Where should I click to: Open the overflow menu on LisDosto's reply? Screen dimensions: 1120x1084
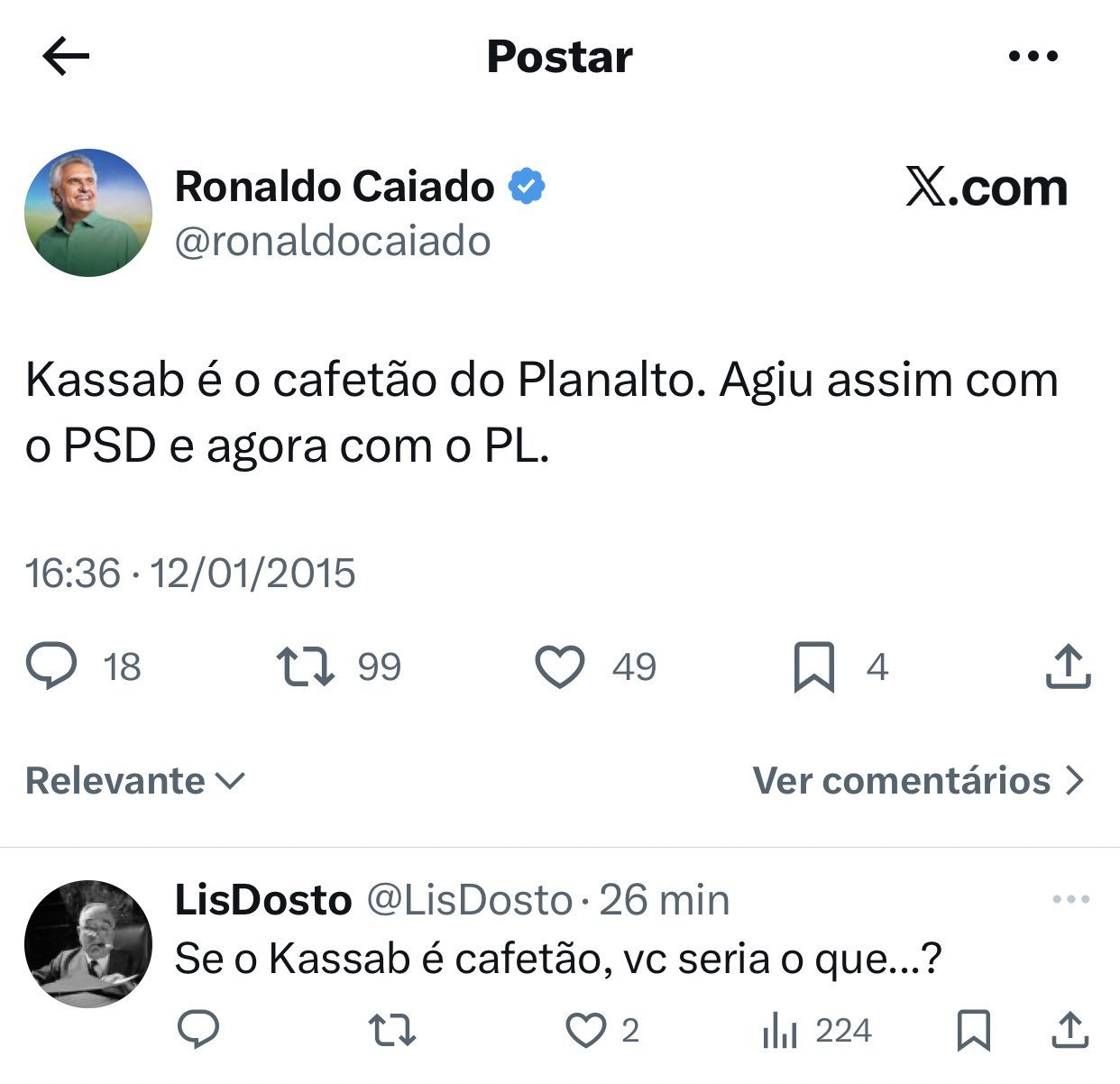pyautogui.click(x=1071, y=900)
